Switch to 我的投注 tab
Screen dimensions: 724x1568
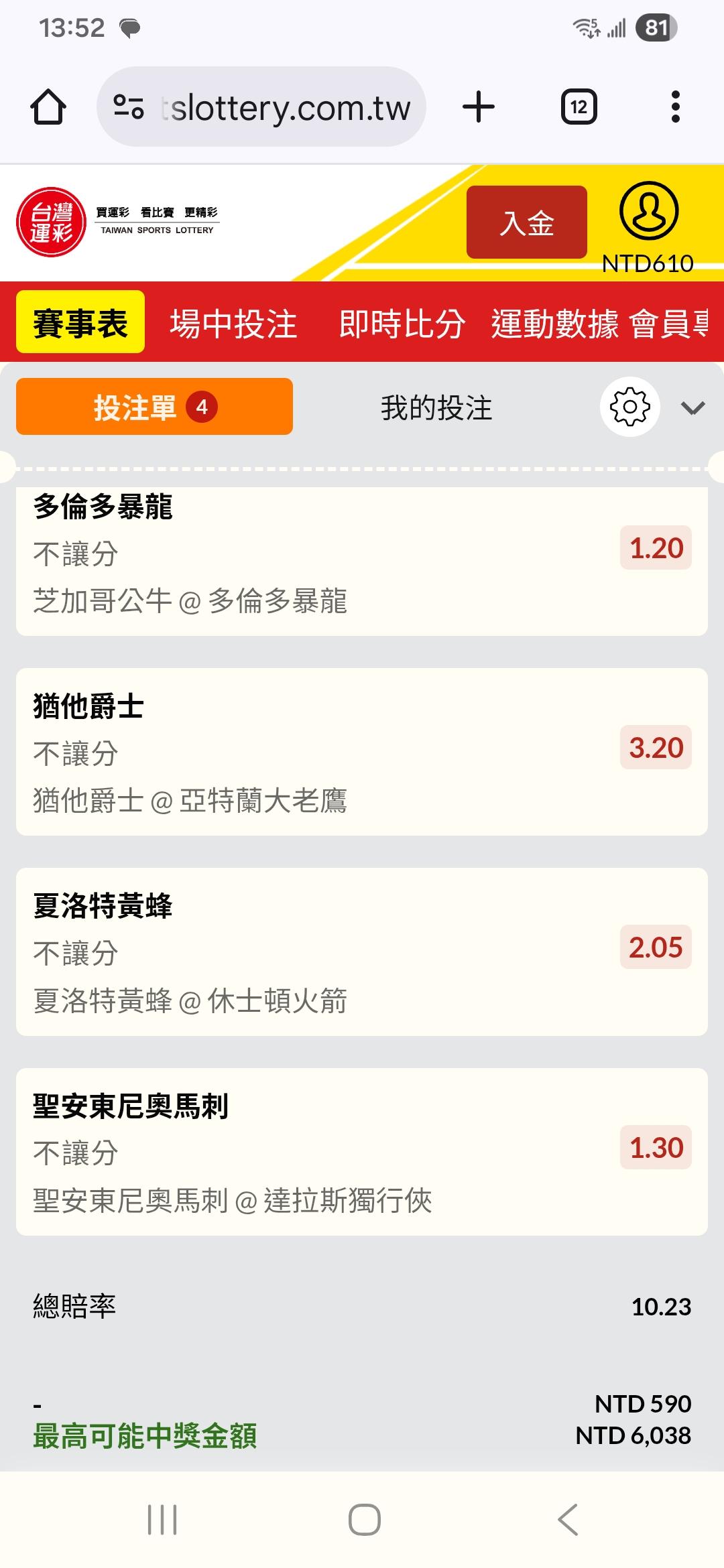(x=436, y=407)
